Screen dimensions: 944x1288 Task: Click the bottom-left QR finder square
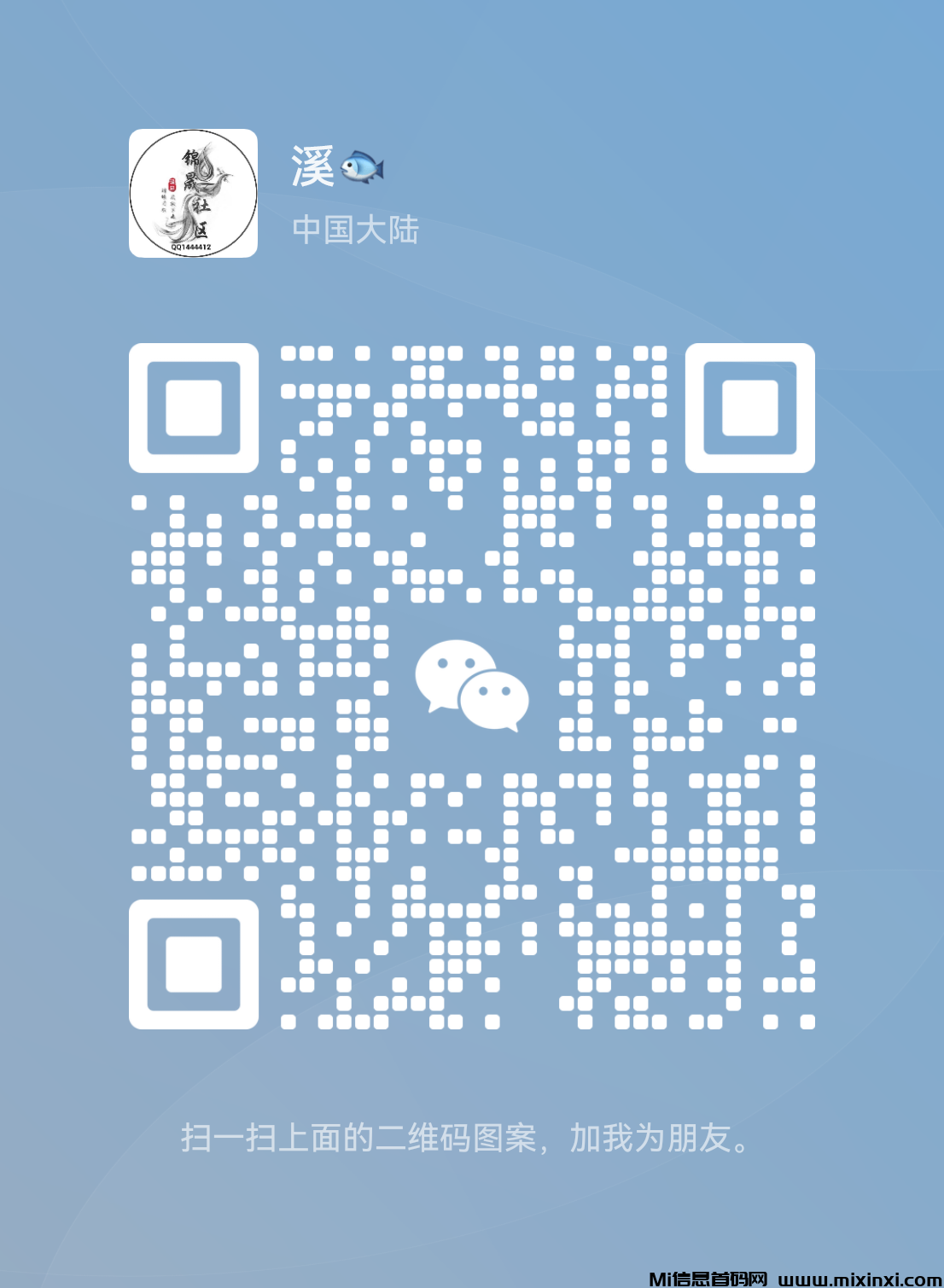[193, 964]
